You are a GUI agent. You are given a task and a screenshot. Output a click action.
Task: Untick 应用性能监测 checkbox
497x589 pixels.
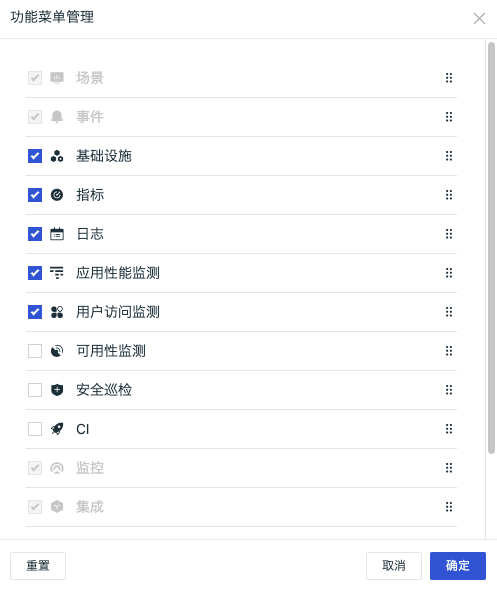(35, 273)
